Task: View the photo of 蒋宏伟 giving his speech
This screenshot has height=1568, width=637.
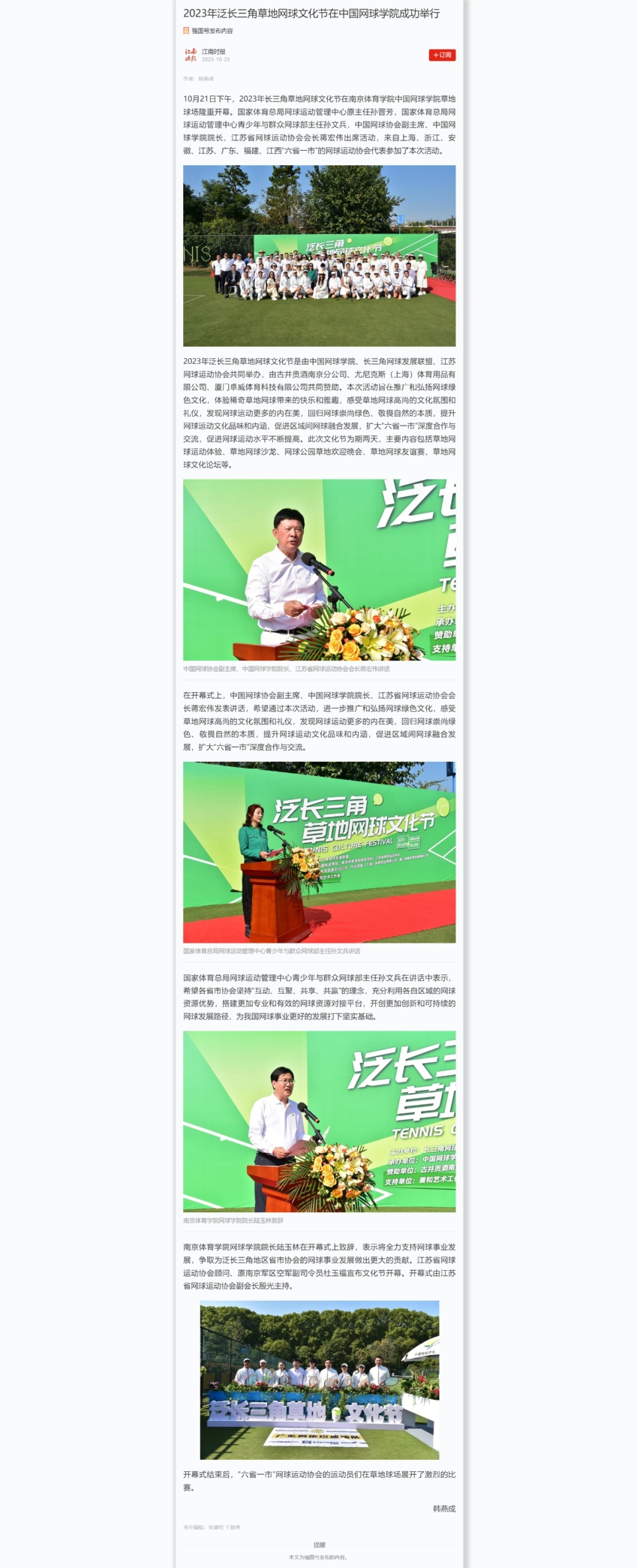Action: click(x=319, y=570)
